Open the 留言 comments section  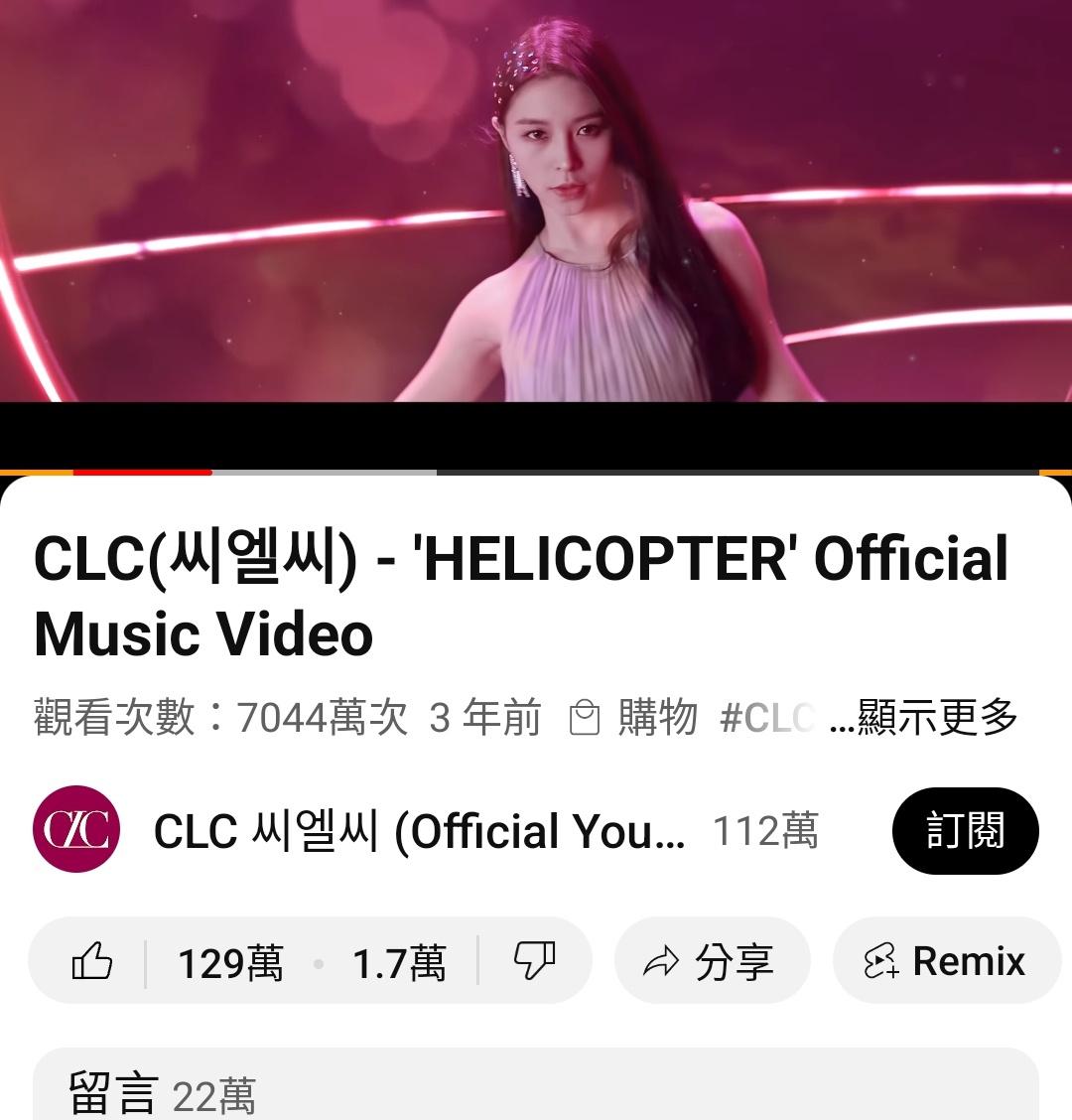pyautogui.click(x=536, y=1092)
